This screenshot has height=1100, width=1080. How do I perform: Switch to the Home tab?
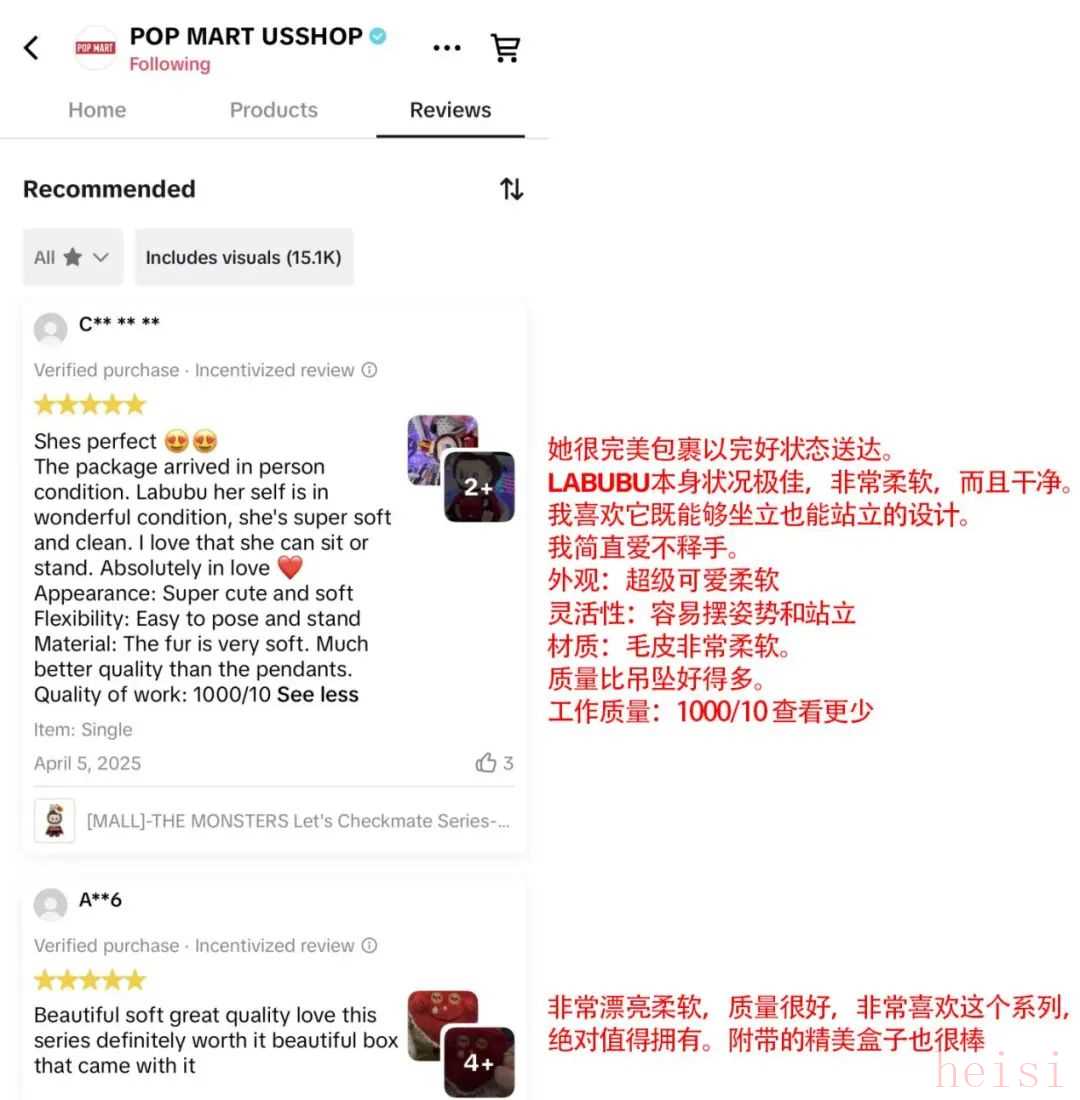97,110
